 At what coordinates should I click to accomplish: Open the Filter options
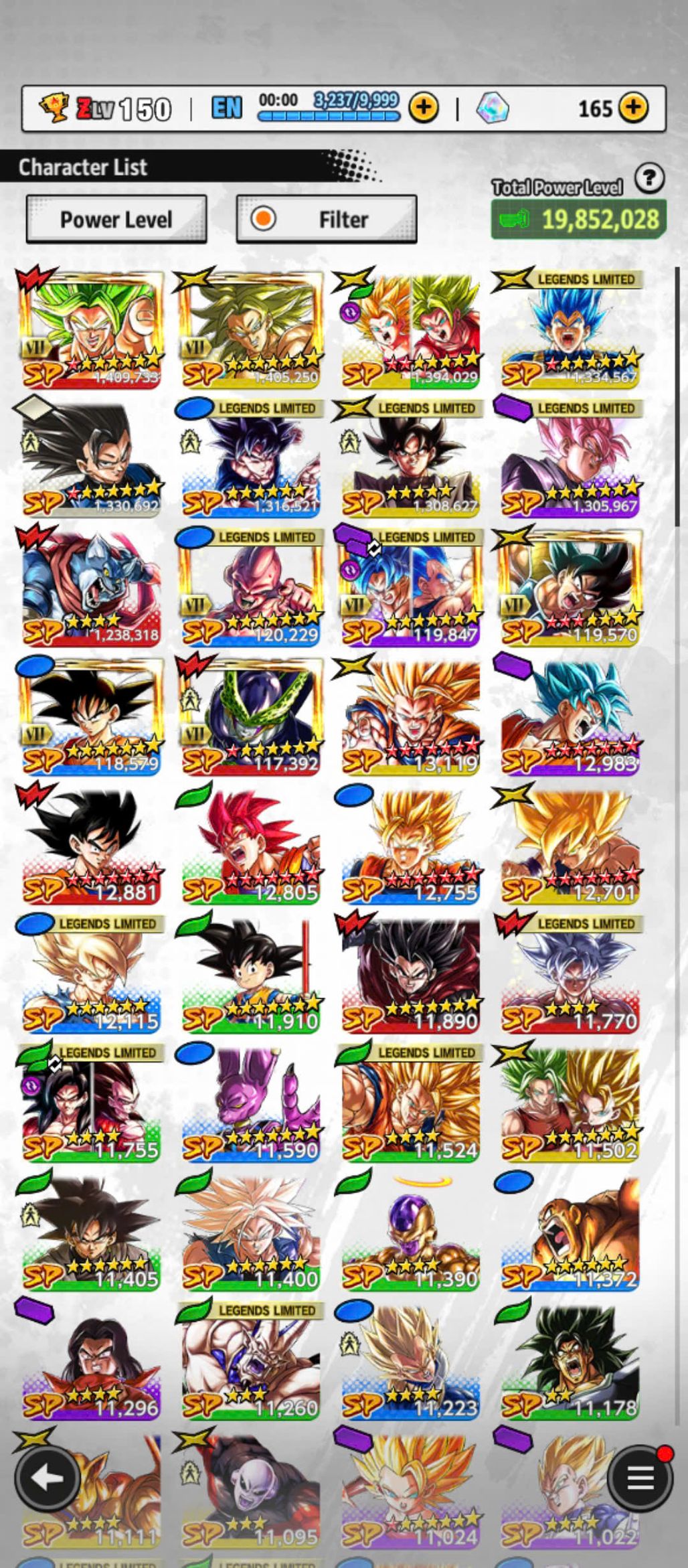pyautogui.click(x=327, y=219)
